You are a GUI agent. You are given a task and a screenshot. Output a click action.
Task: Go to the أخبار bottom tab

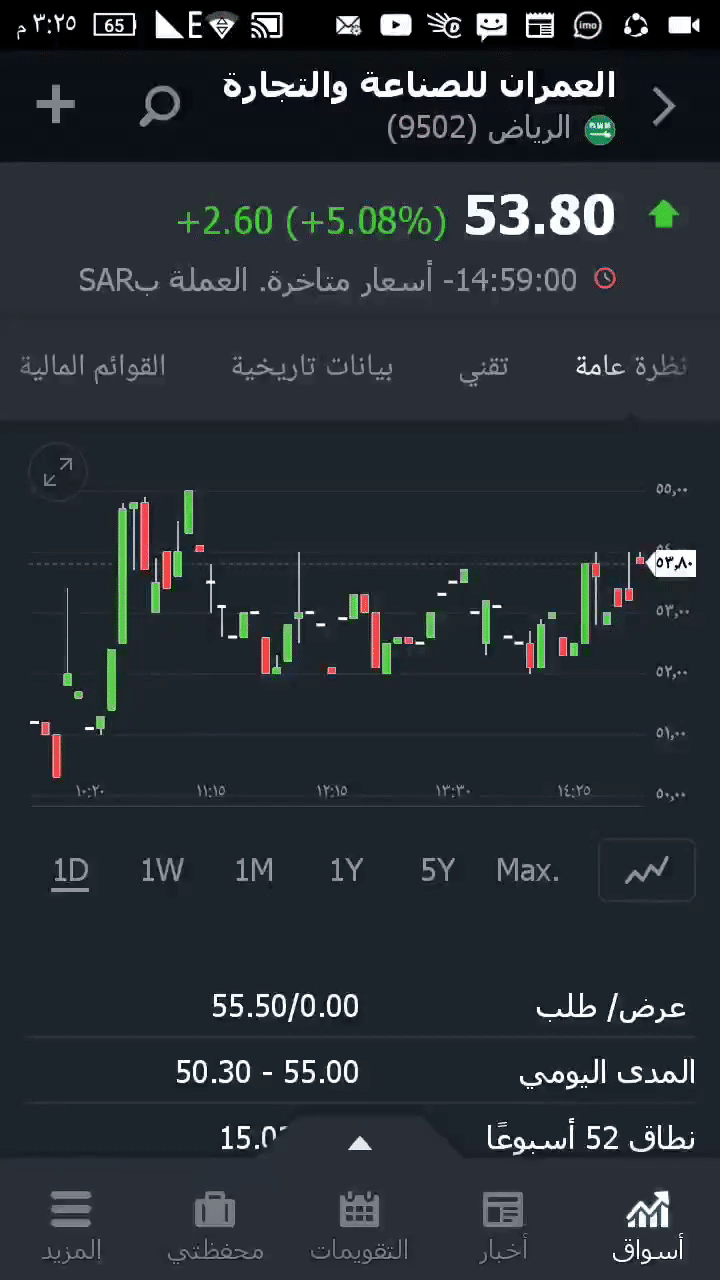[x=503, y=1224]
